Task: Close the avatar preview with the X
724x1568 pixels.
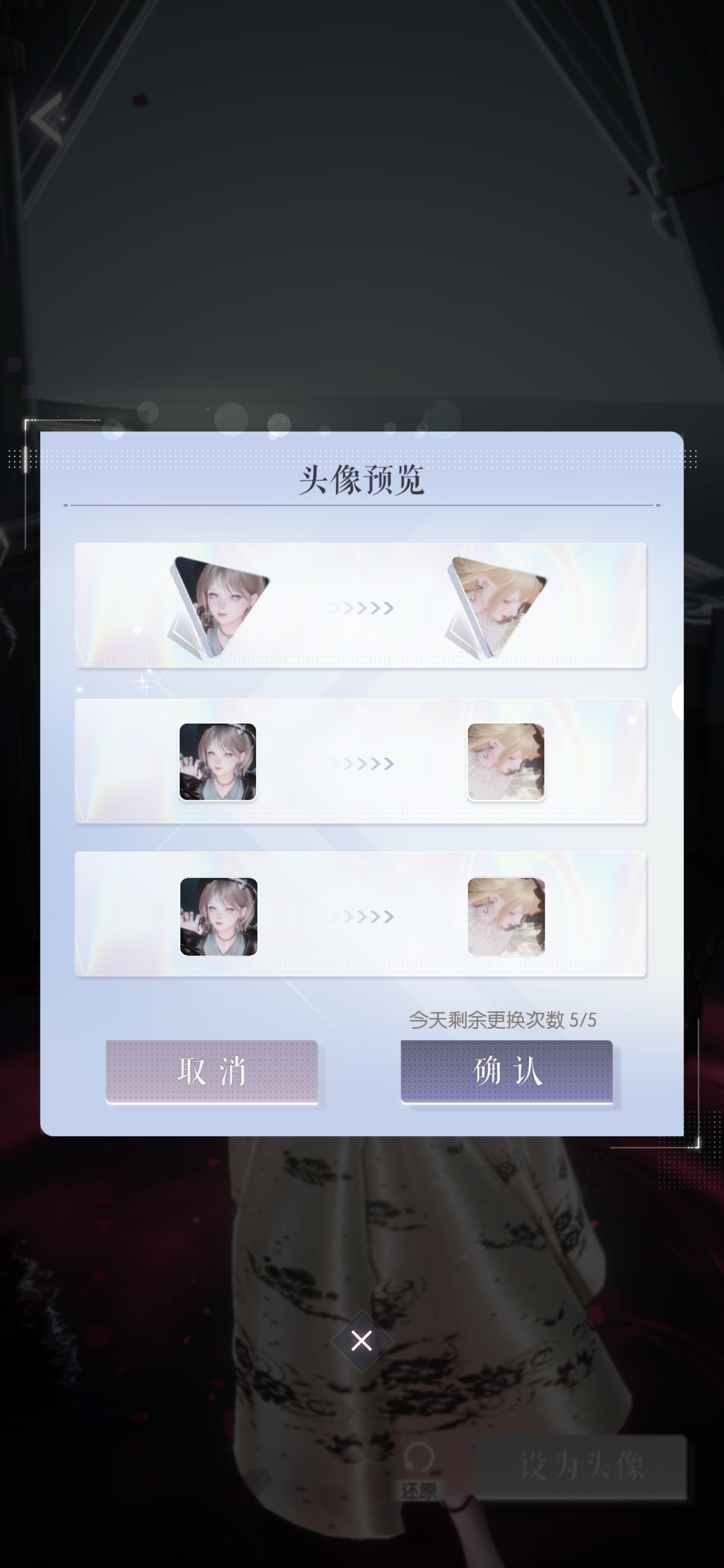Action: [x=361, y=1340]
